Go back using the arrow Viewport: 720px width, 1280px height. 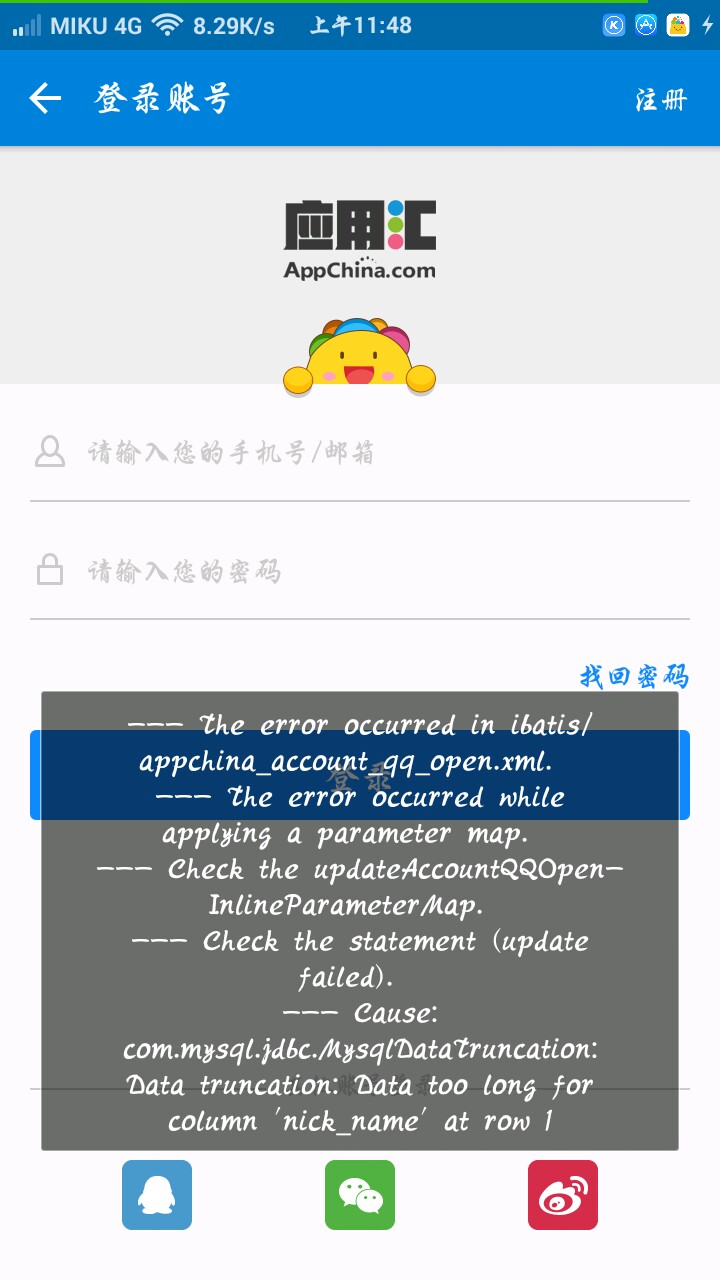[45, 98]
